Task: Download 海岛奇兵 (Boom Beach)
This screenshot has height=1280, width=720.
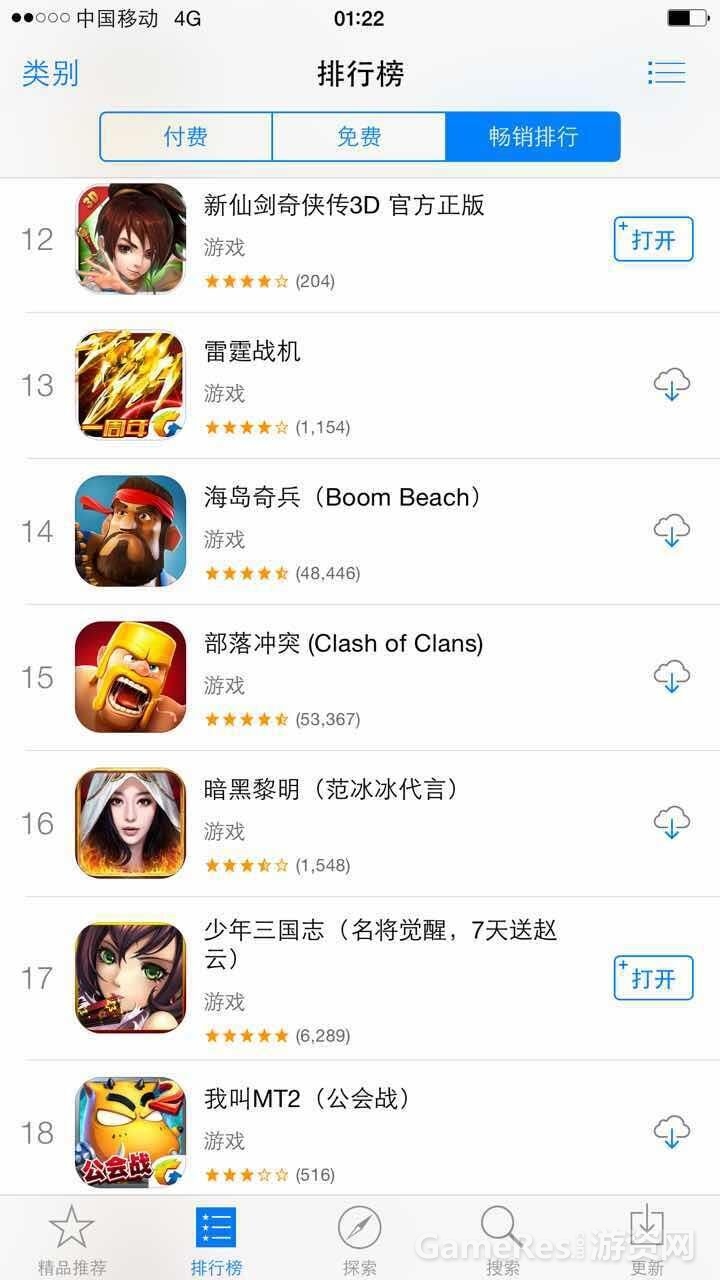Action: click(x=672, y=531)
